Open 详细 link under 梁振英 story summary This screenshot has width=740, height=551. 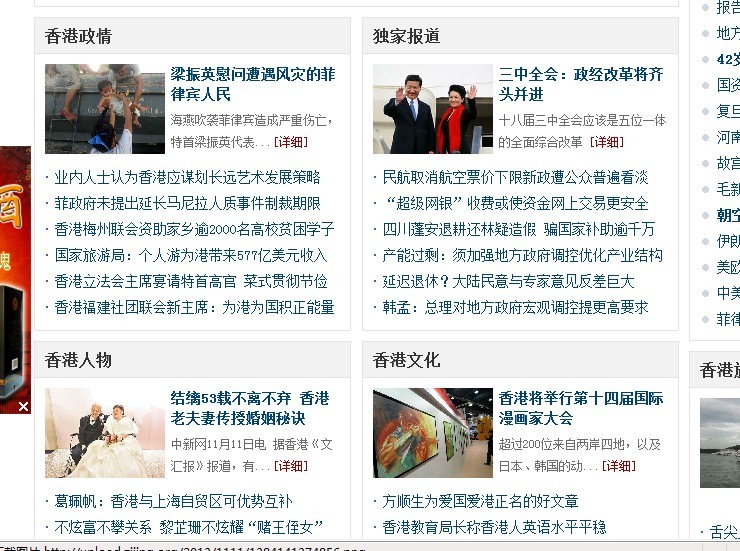[x=291, y=142]
